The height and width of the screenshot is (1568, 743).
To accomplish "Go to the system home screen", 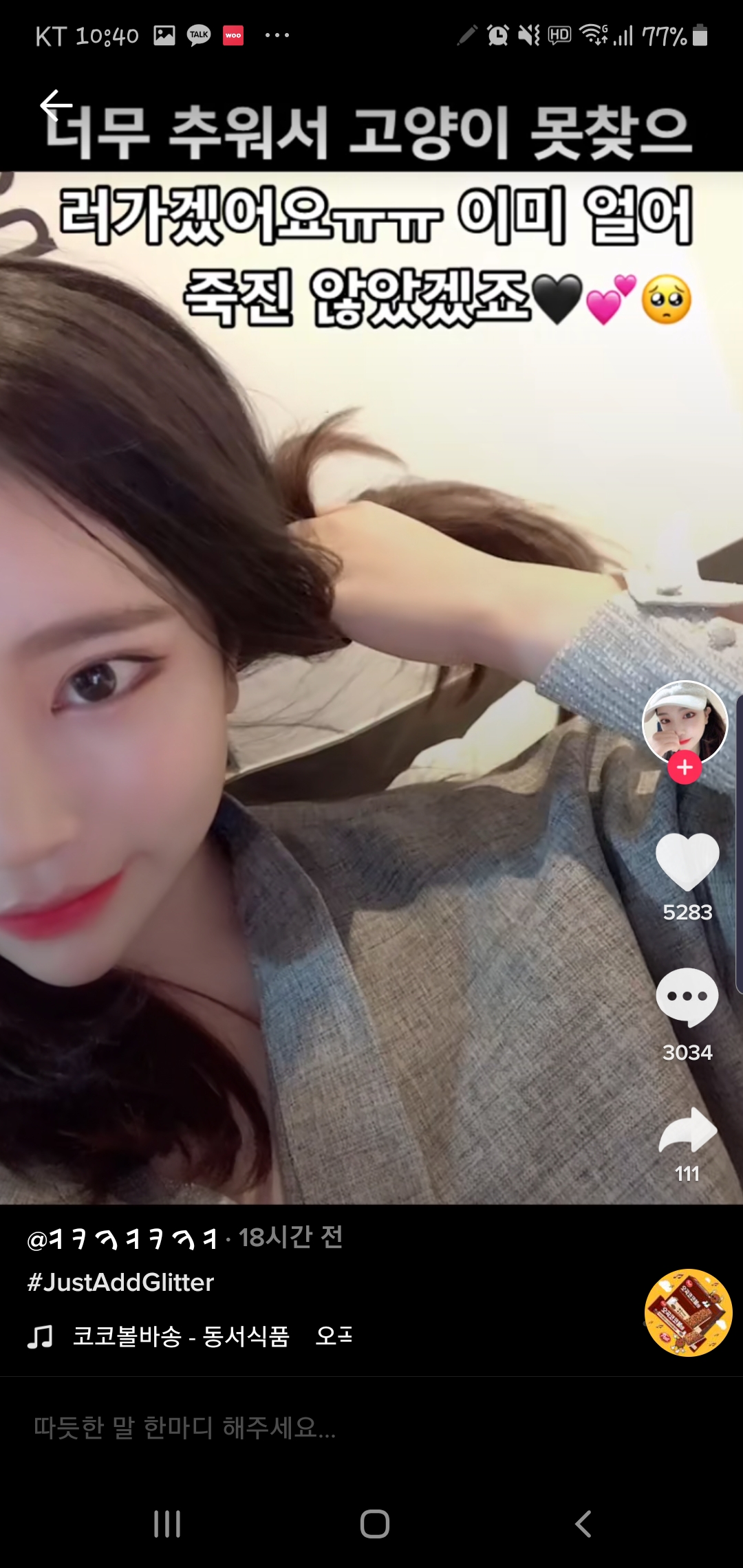I will click(x=375, y=1524).
